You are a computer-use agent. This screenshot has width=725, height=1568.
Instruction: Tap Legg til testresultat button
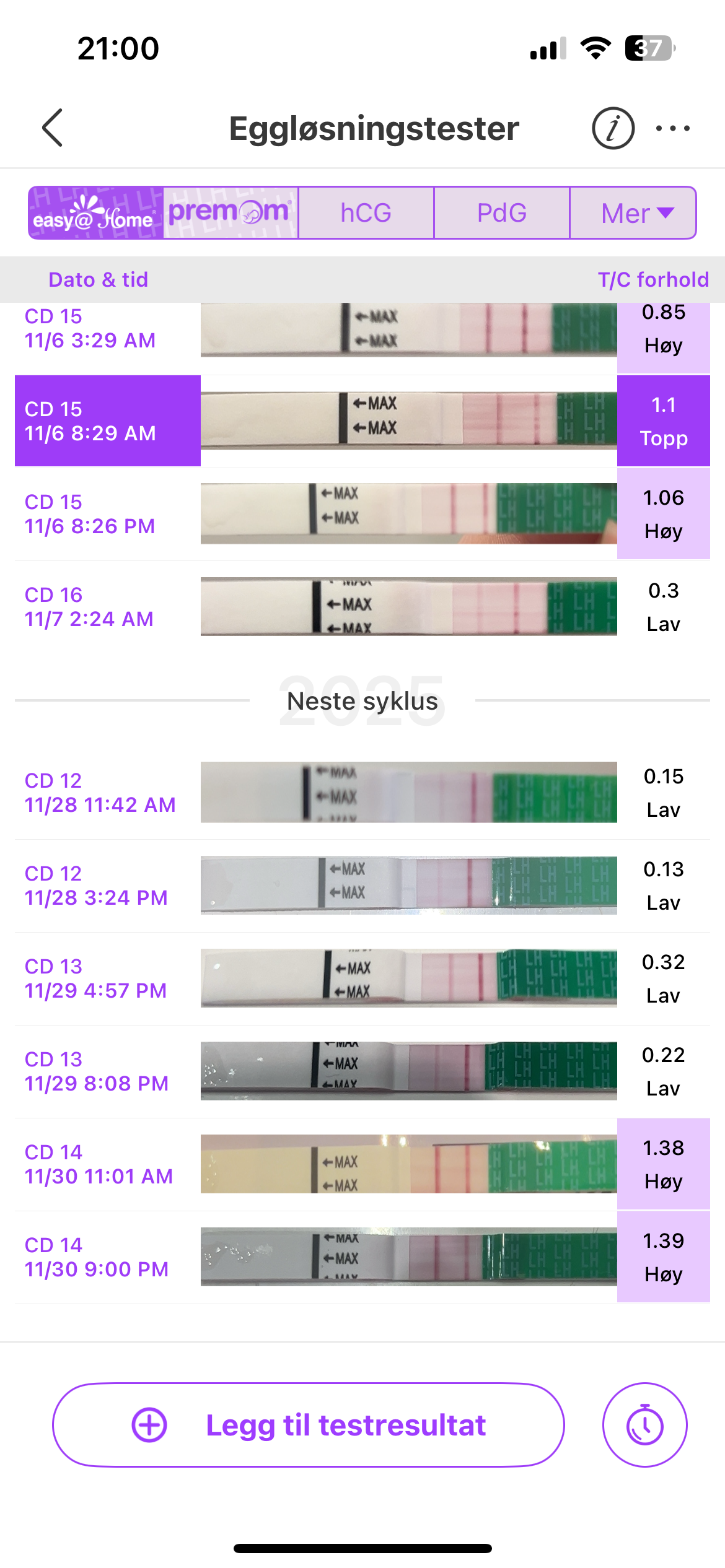point(309,1424)
